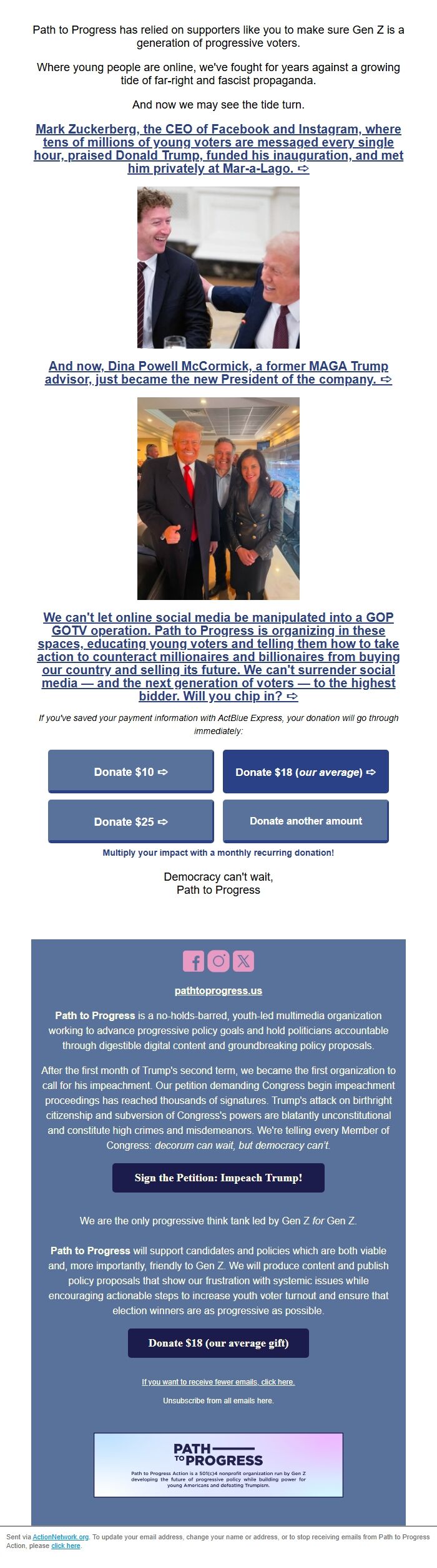Sign the Petition: Impeach Trump
This screenshot has width=437, height=1568.
[x=219, y=1178]
